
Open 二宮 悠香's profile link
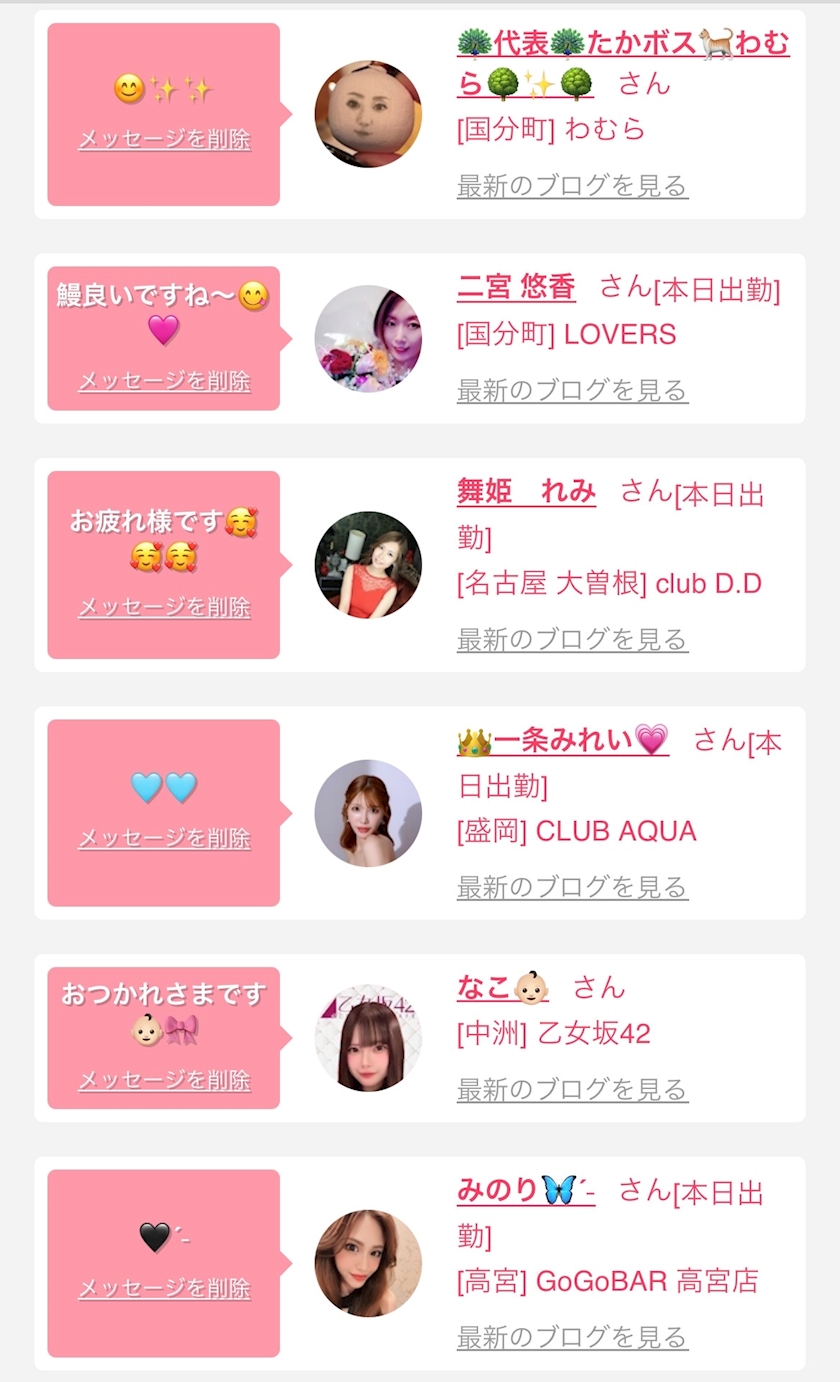(516, 289)
